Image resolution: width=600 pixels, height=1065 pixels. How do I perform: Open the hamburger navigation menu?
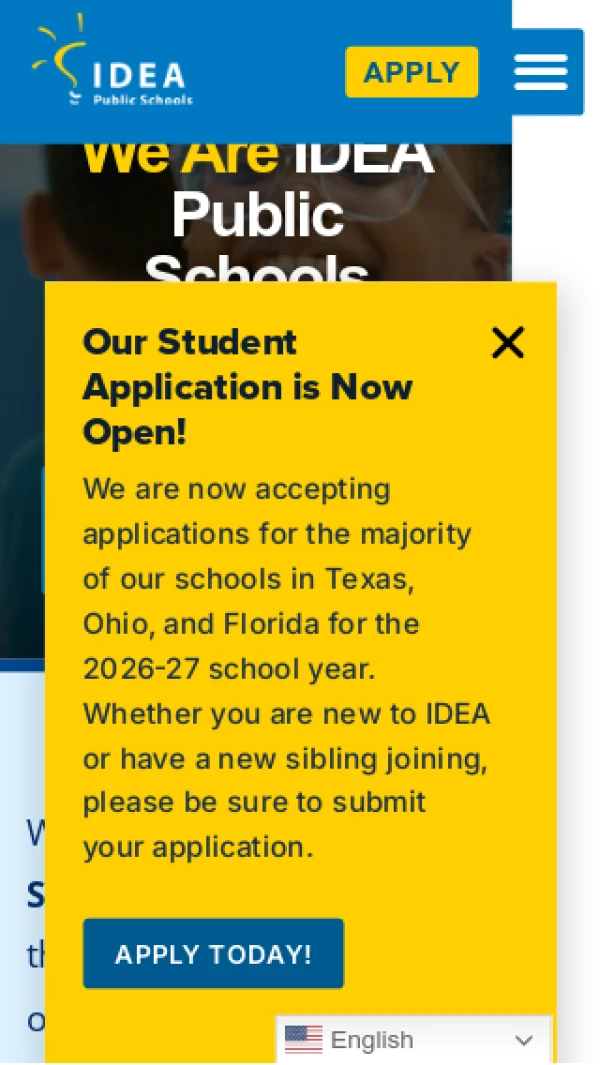coord(541,72)
